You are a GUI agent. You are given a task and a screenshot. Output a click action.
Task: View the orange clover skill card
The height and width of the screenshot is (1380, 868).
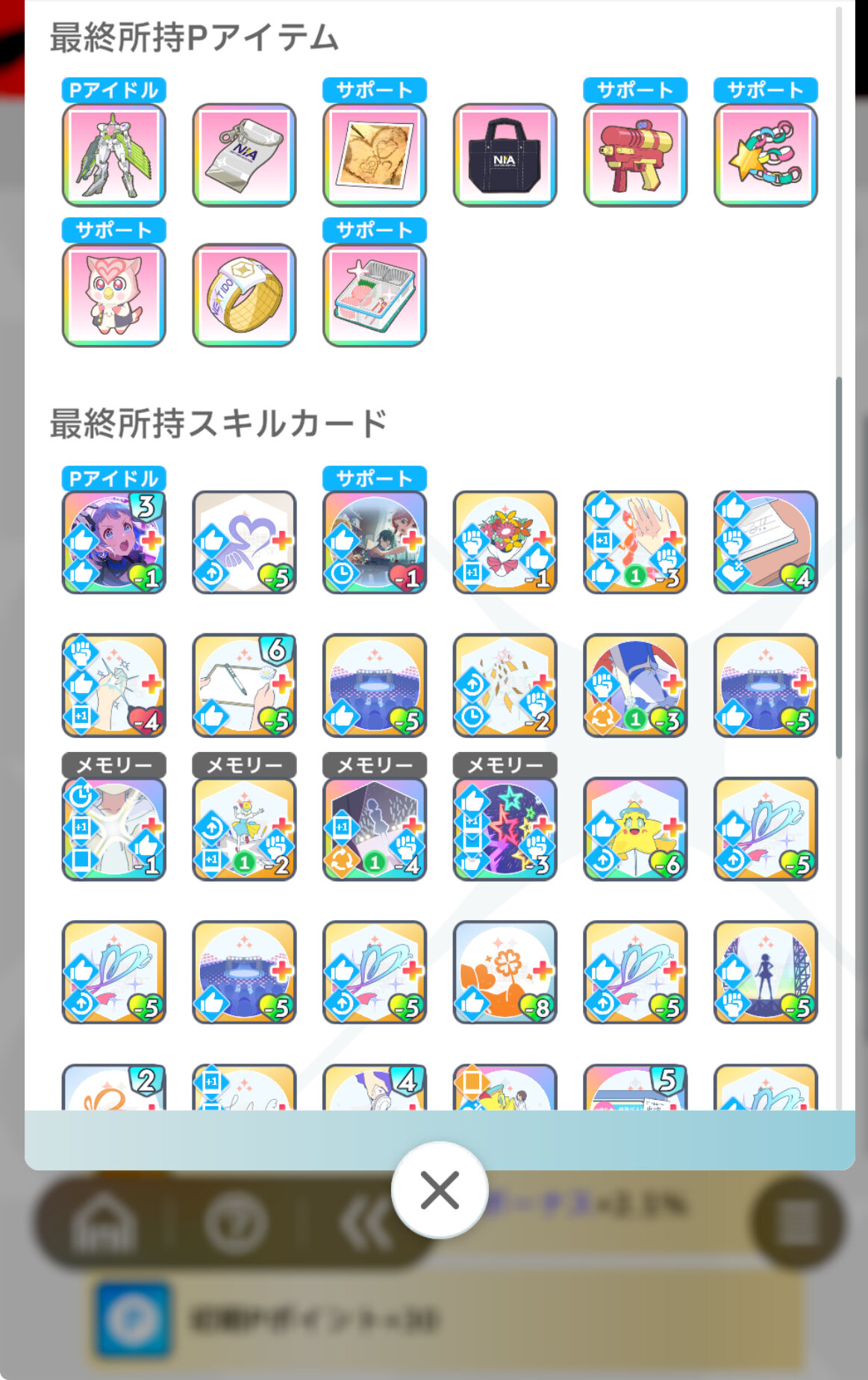click(x=505, y=972)
